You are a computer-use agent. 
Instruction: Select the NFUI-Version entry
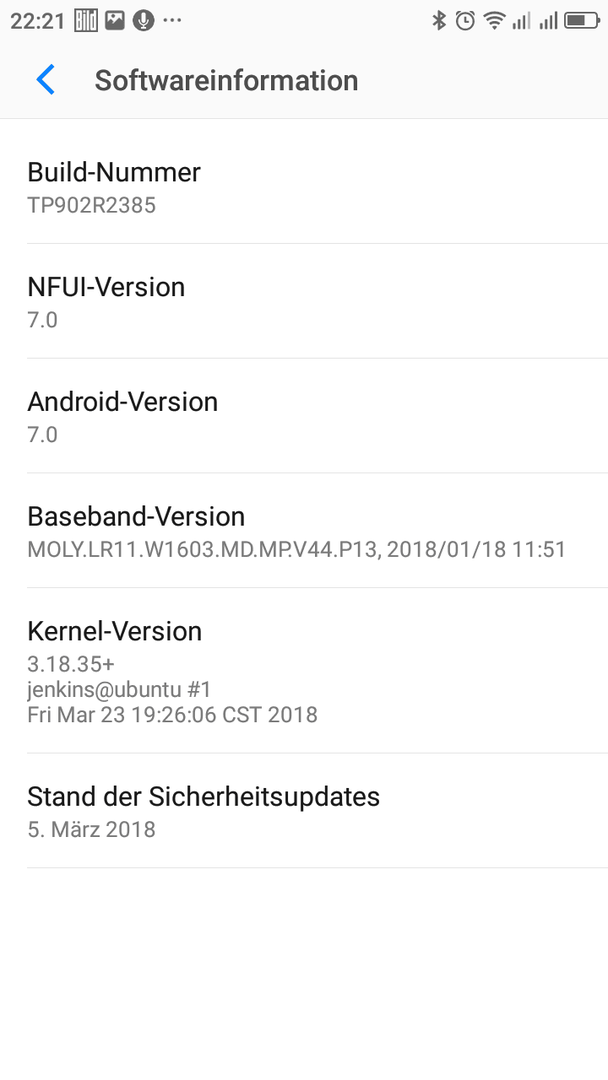click(304, 301)
